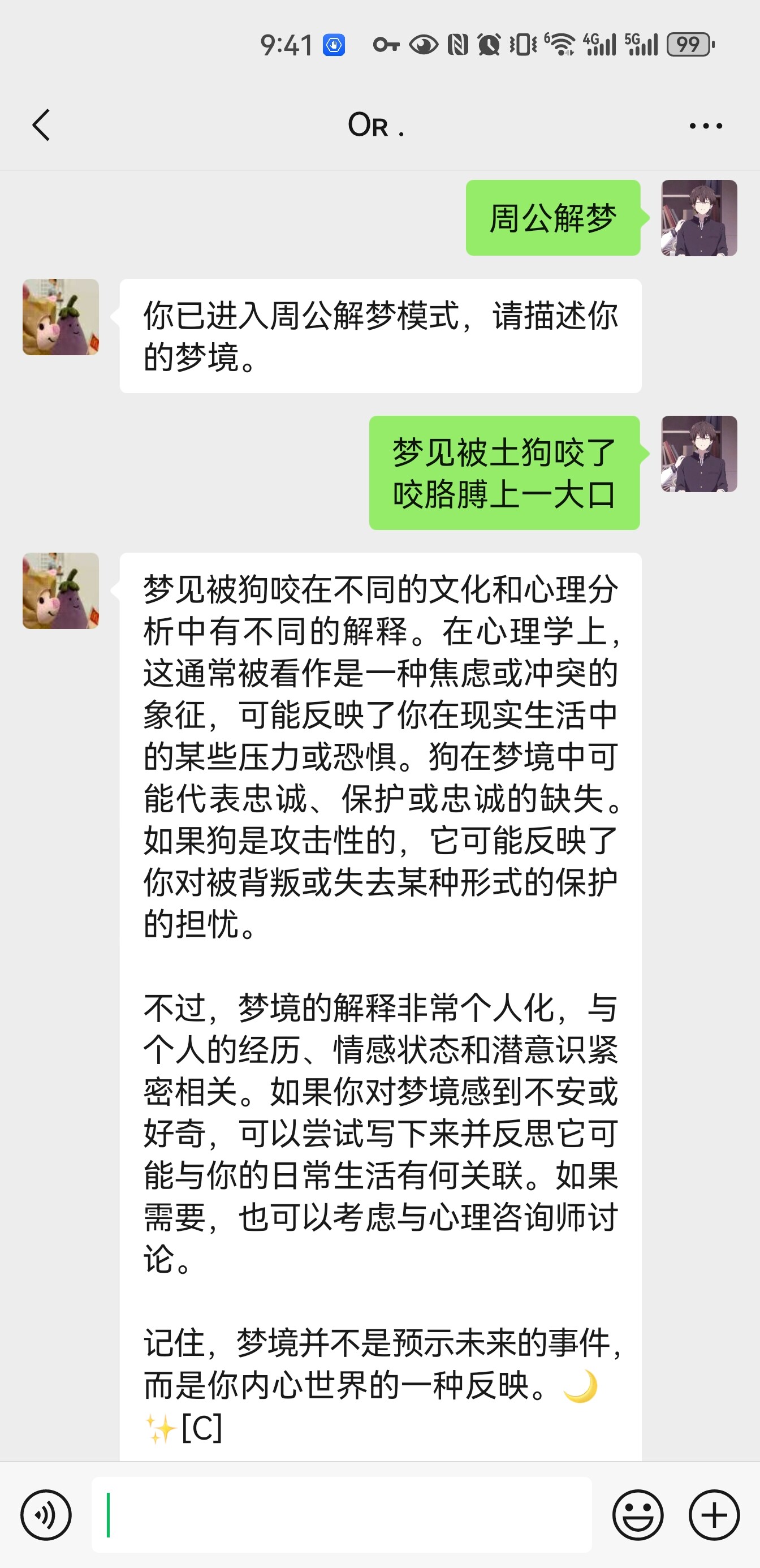The width and height of the screenshot is (760, 1568).
Task: Focus the message text field
Action: 342,1514
